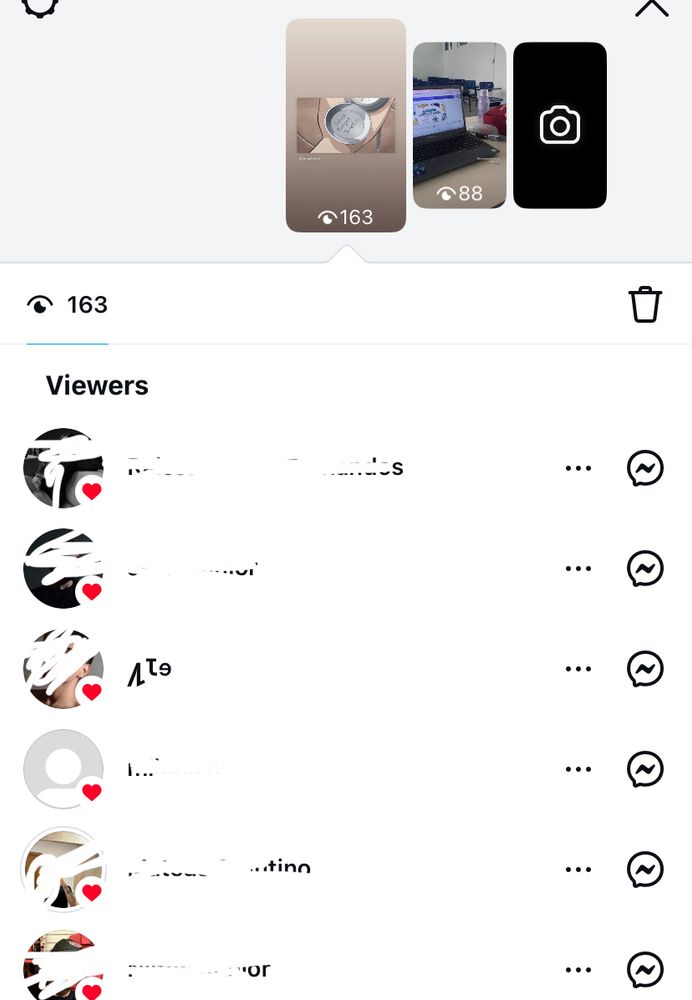Select the story thumbnail with 163 views
This screenshot has width=692, height=1000.
pos(346,126)
